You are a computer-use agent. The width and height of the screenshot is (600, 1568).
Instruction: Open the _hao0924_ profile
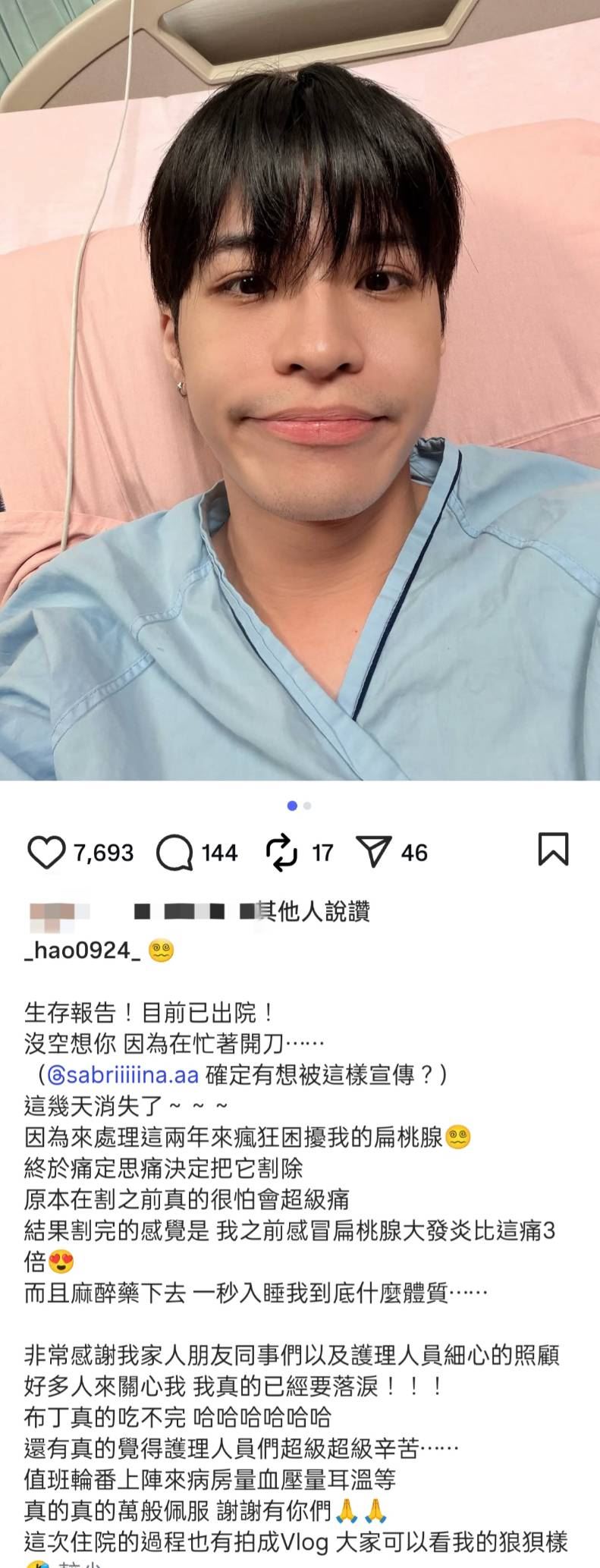click(82, 950)
